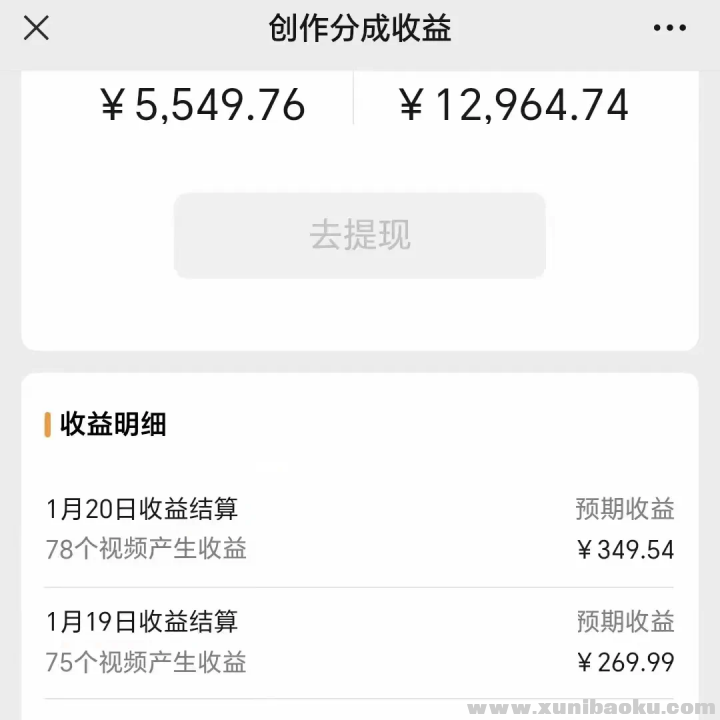Close the 创作分成收益 page
This screenshot has width=720, height=720.
click(x=36, y=29)
